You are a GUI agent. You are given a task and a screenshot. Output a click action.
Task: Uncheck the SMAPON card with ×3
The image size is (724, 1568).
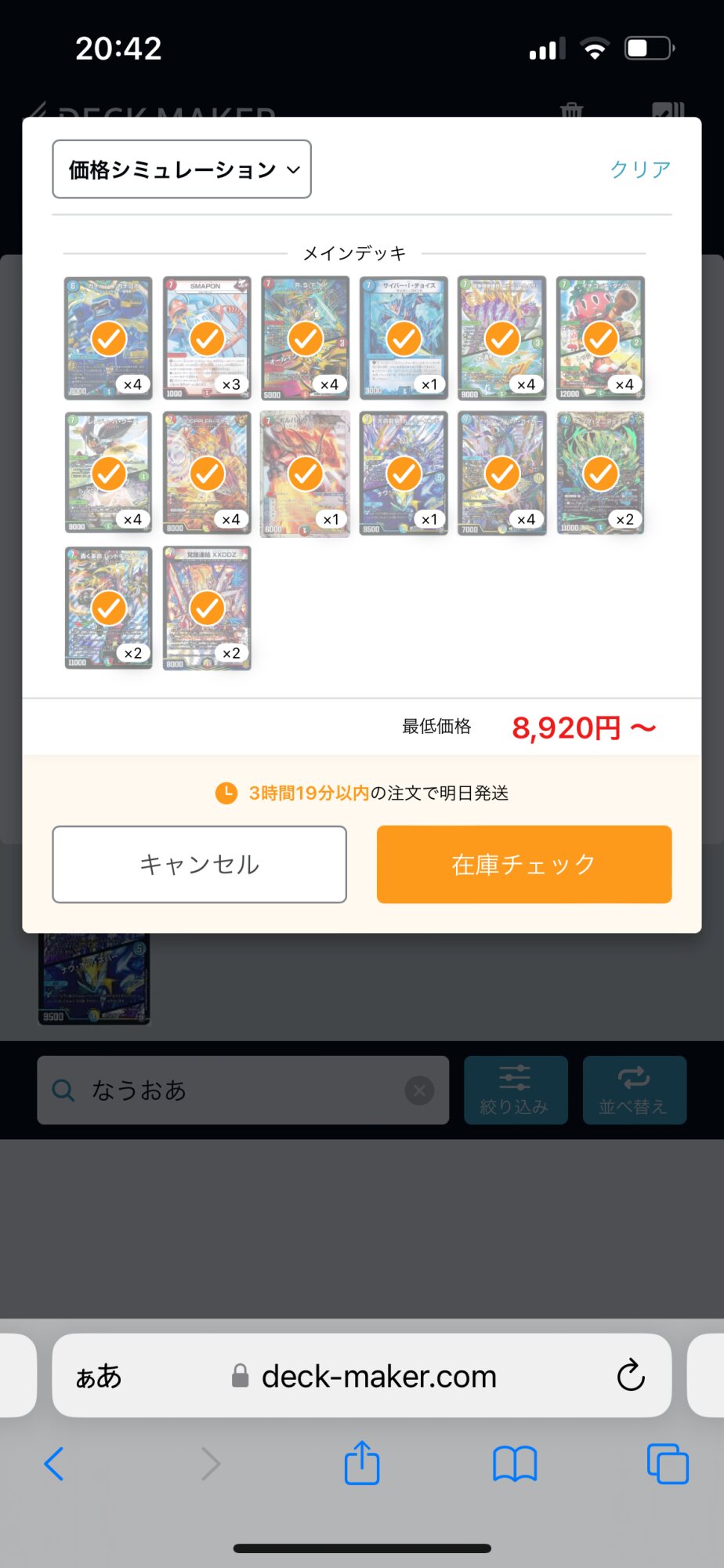click(x=207, y=339)
